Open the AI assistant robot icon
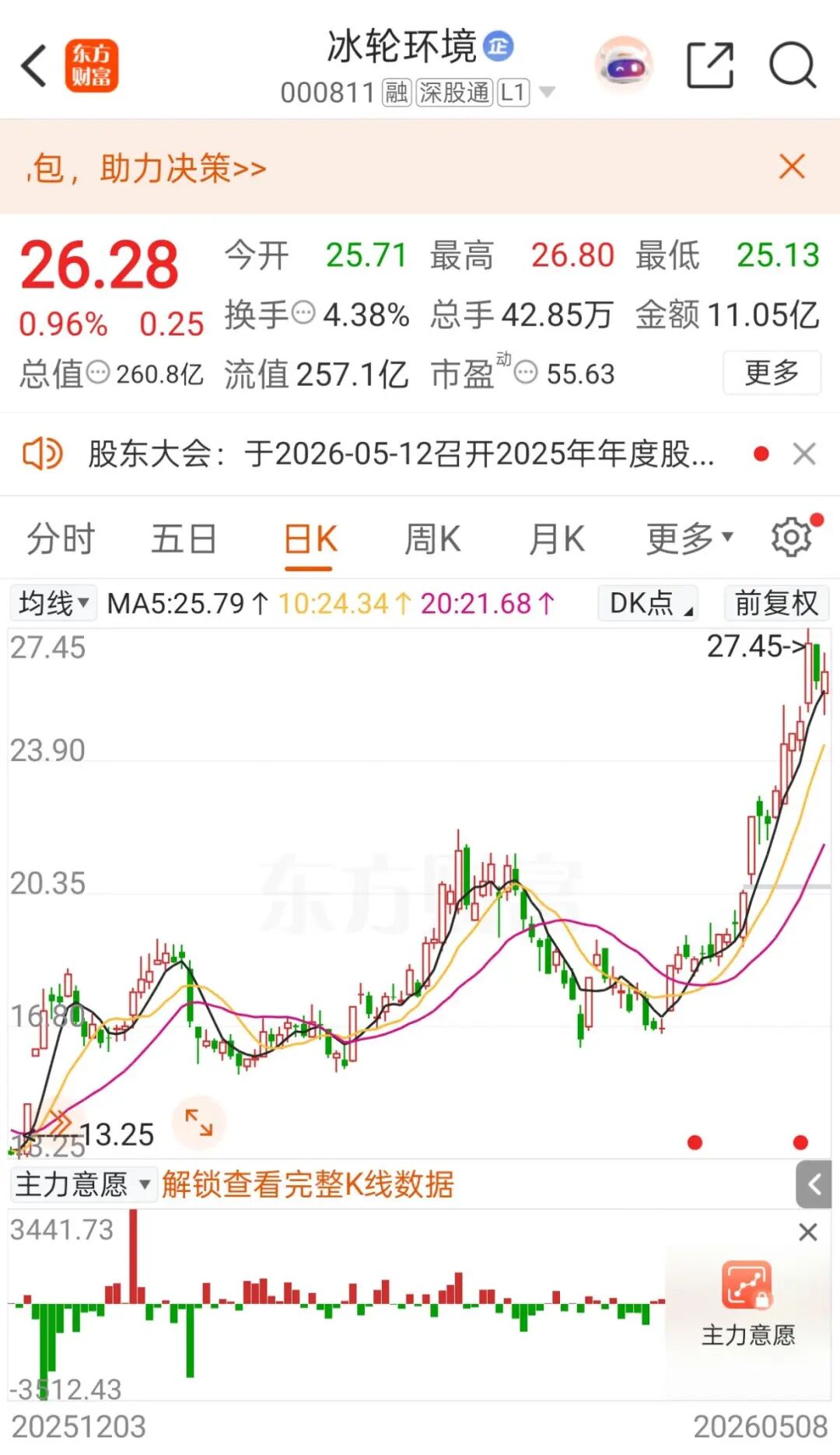Screen dimensions: 840x1455 [x=624, y=65]
